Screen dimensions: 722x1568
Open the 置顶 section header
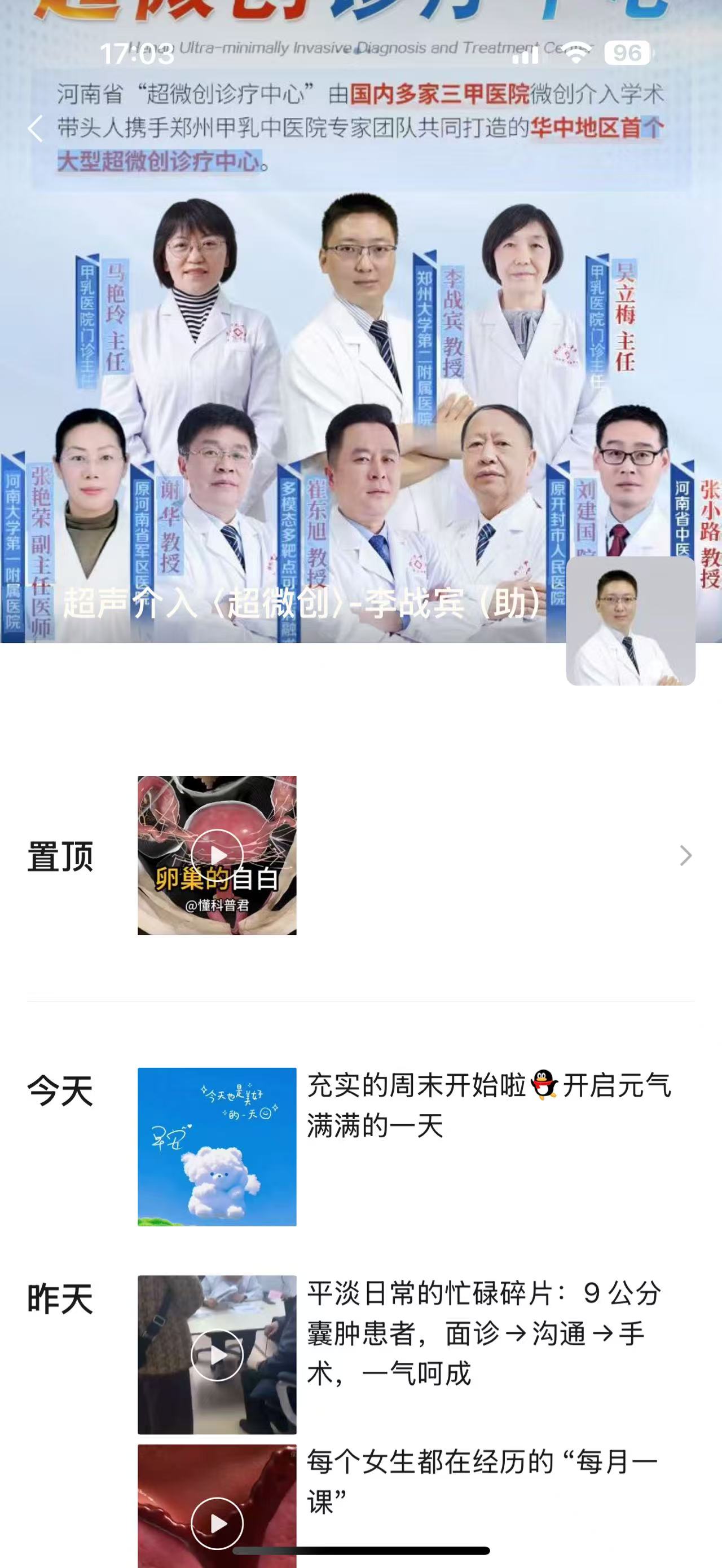(60, 856)
